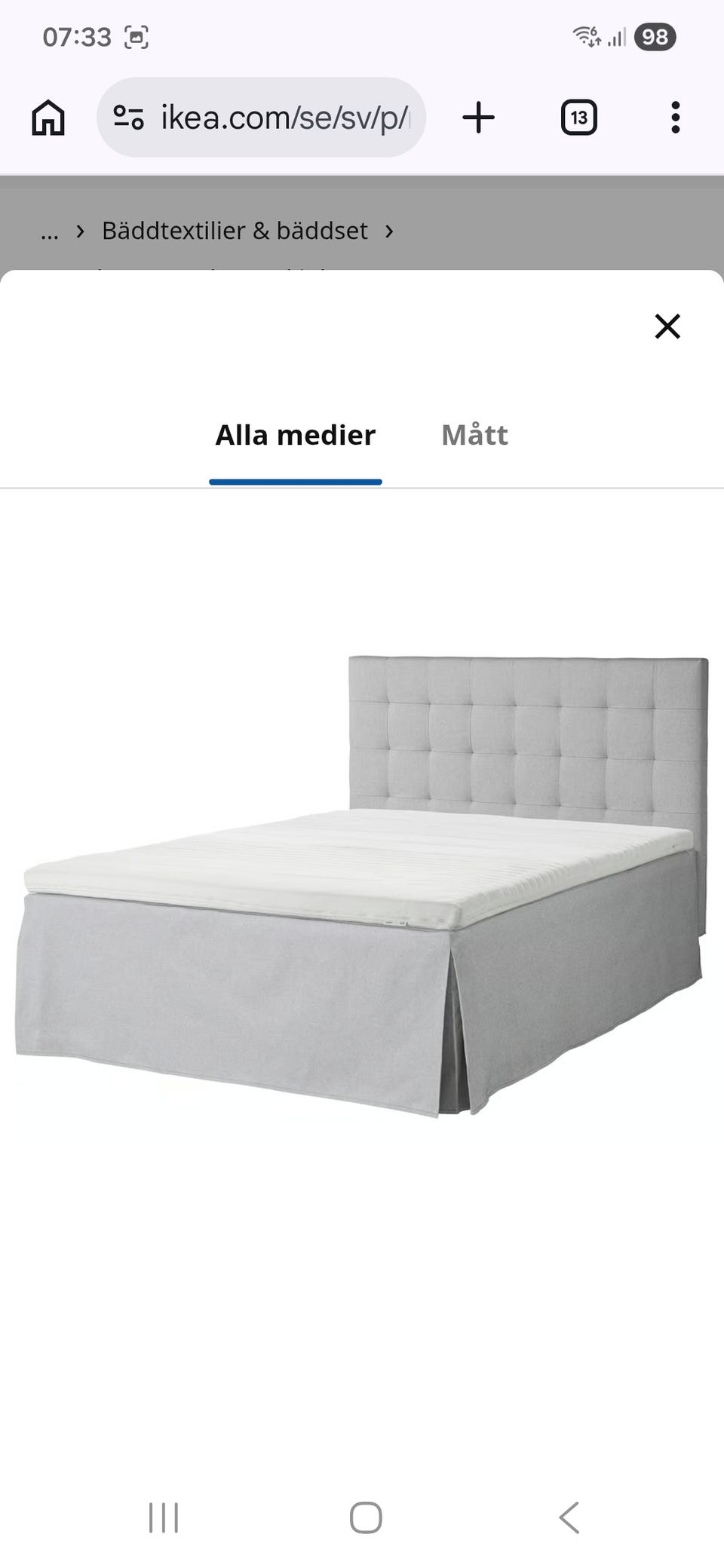Open site information via the padlock icon

[x=128, y=117]
